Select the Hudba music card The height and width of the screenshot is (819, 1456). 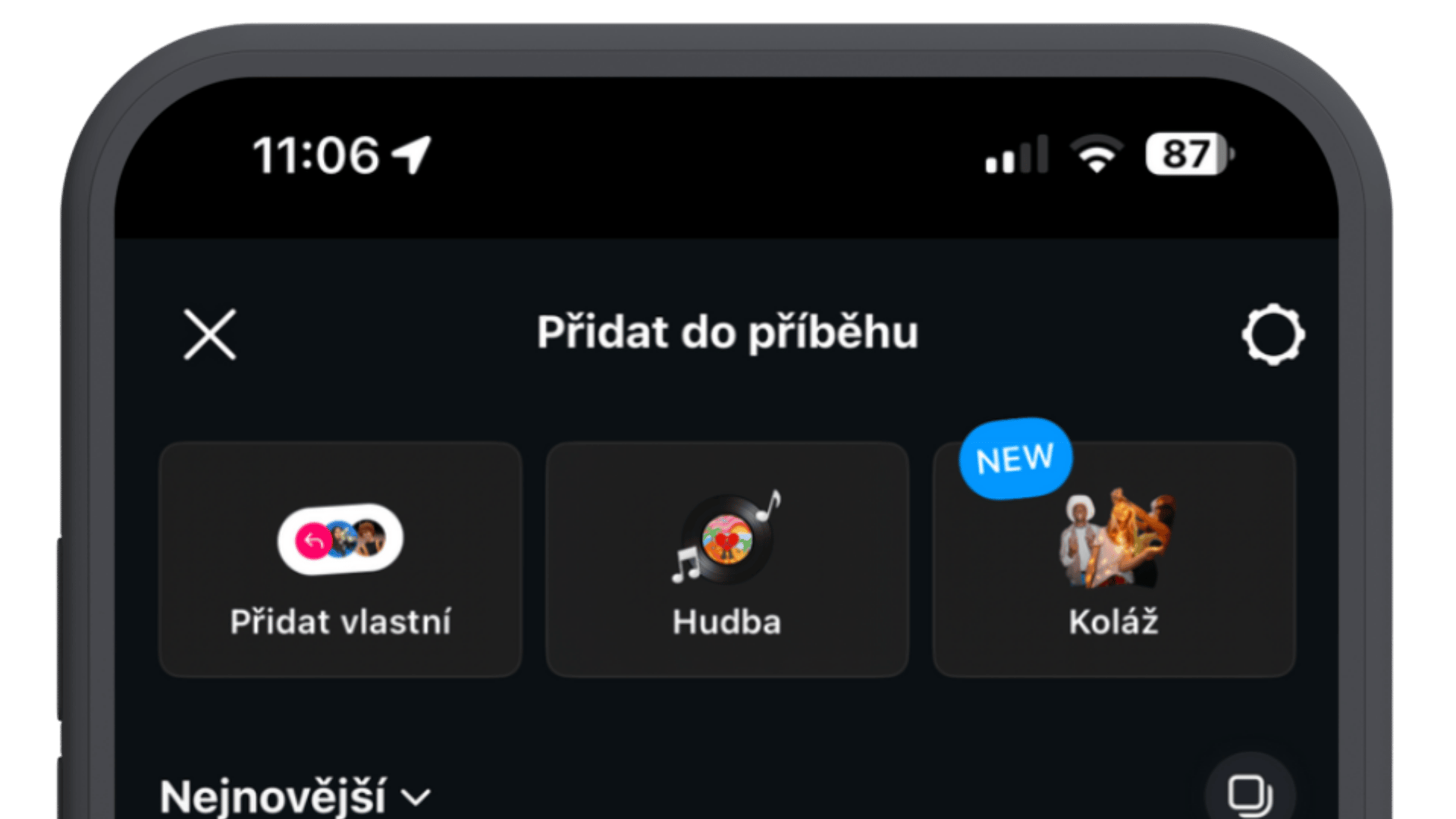click(726, 560)
